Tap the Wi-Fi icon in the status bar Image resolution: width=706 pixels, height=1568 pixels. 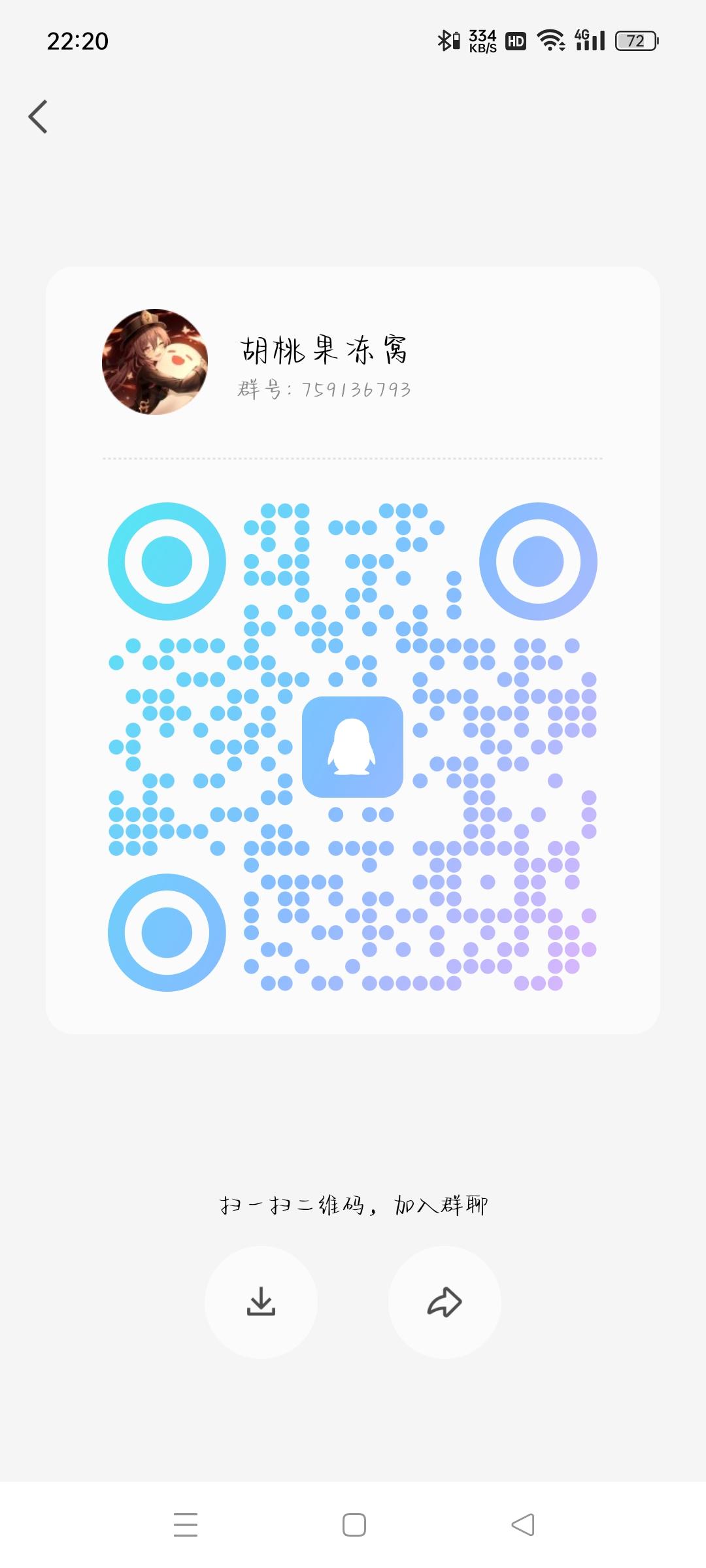pyautogui.click(x=551, y=41)
